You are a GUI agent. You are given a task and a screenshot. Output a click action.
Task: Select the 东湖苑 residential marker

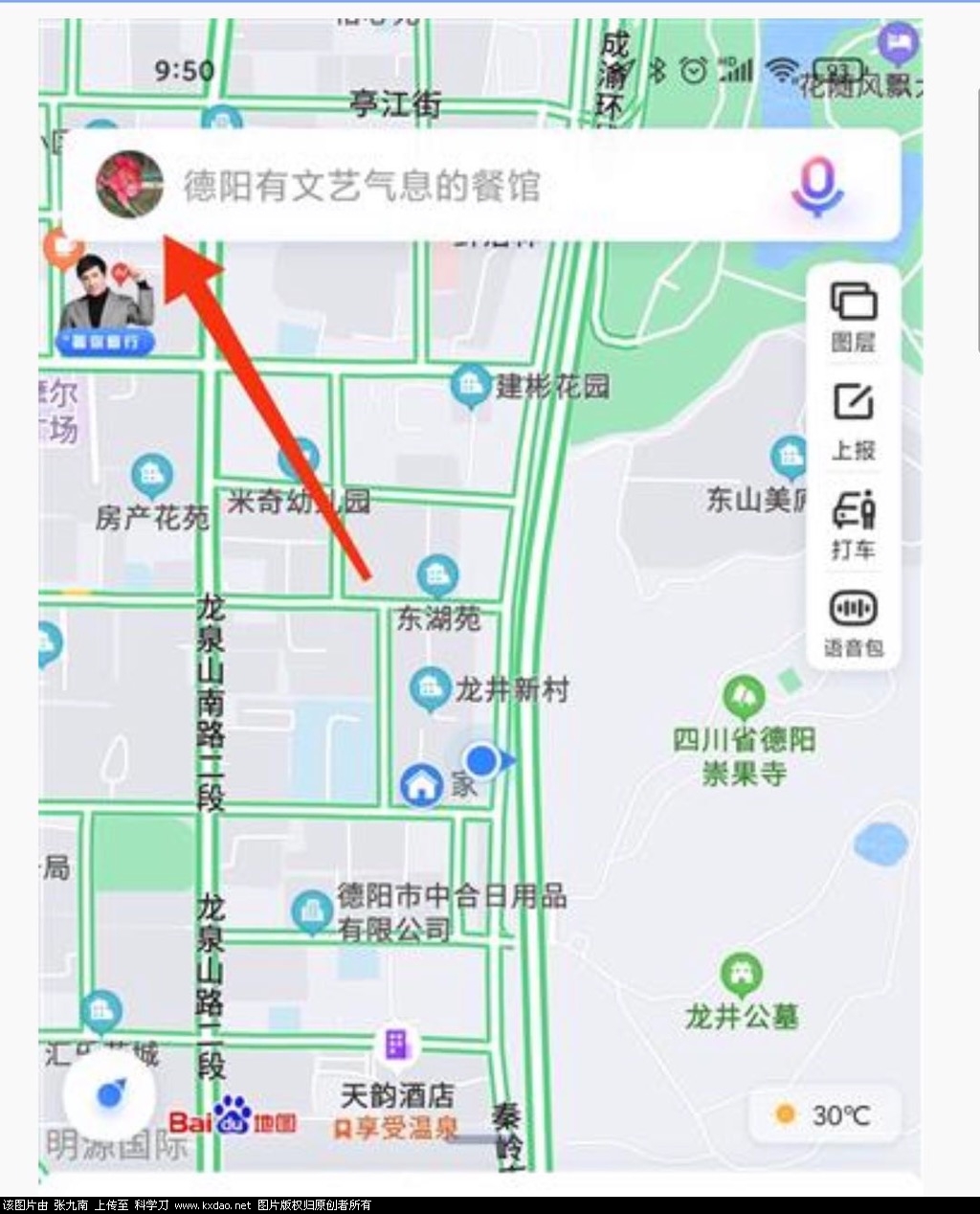coord(437,577)
